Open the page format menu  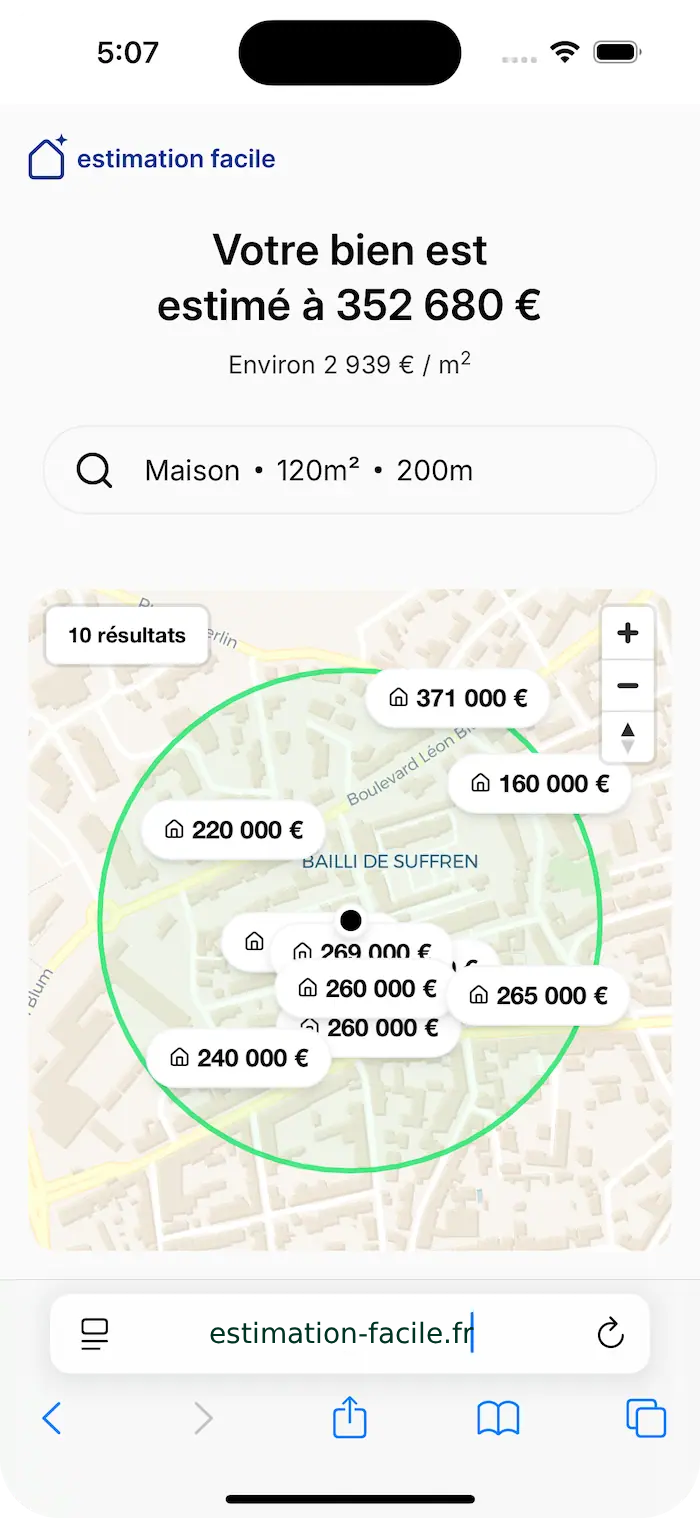[95, 1333]
